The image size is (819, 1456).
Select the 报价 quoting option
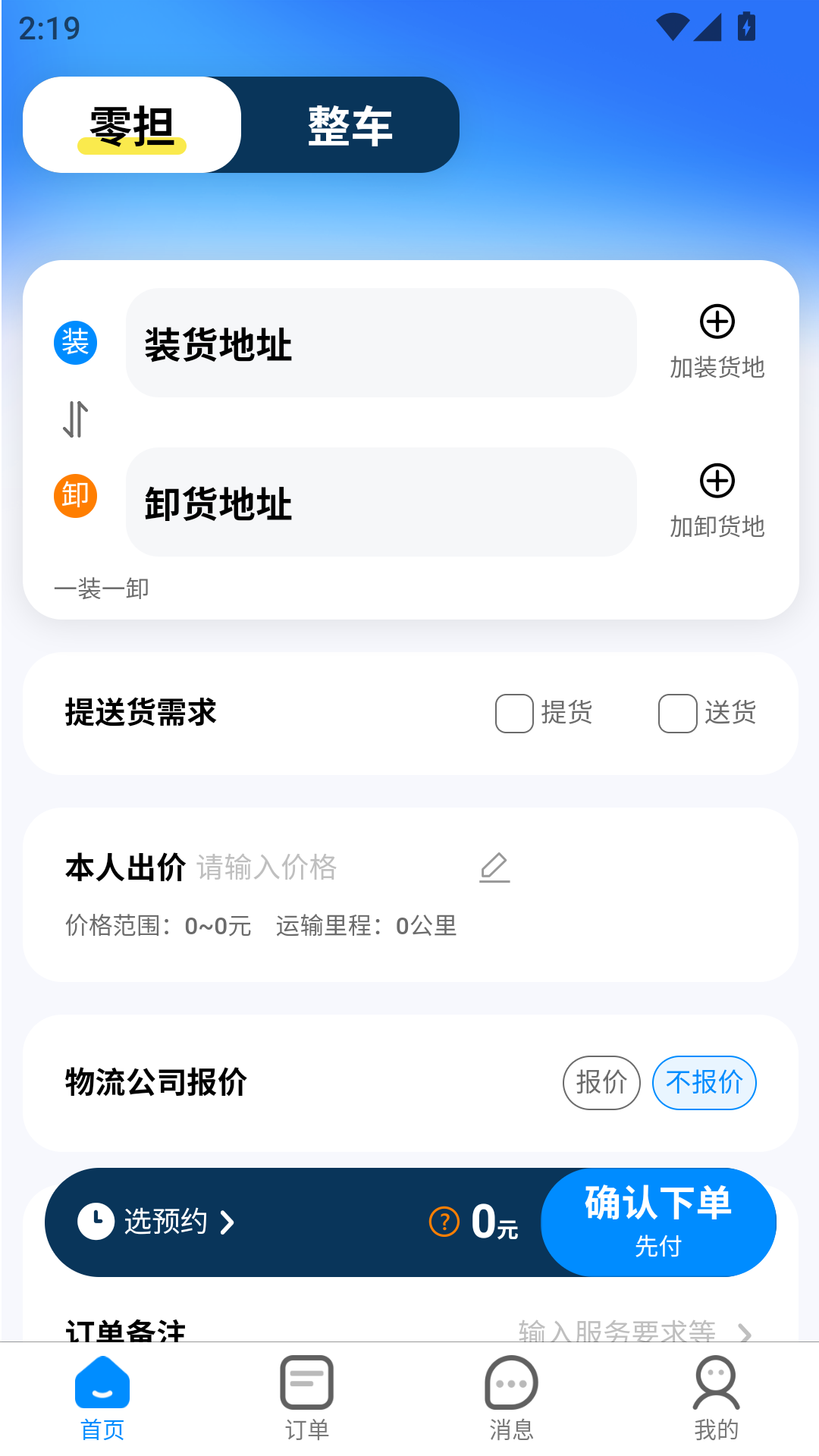(601, 1083)
